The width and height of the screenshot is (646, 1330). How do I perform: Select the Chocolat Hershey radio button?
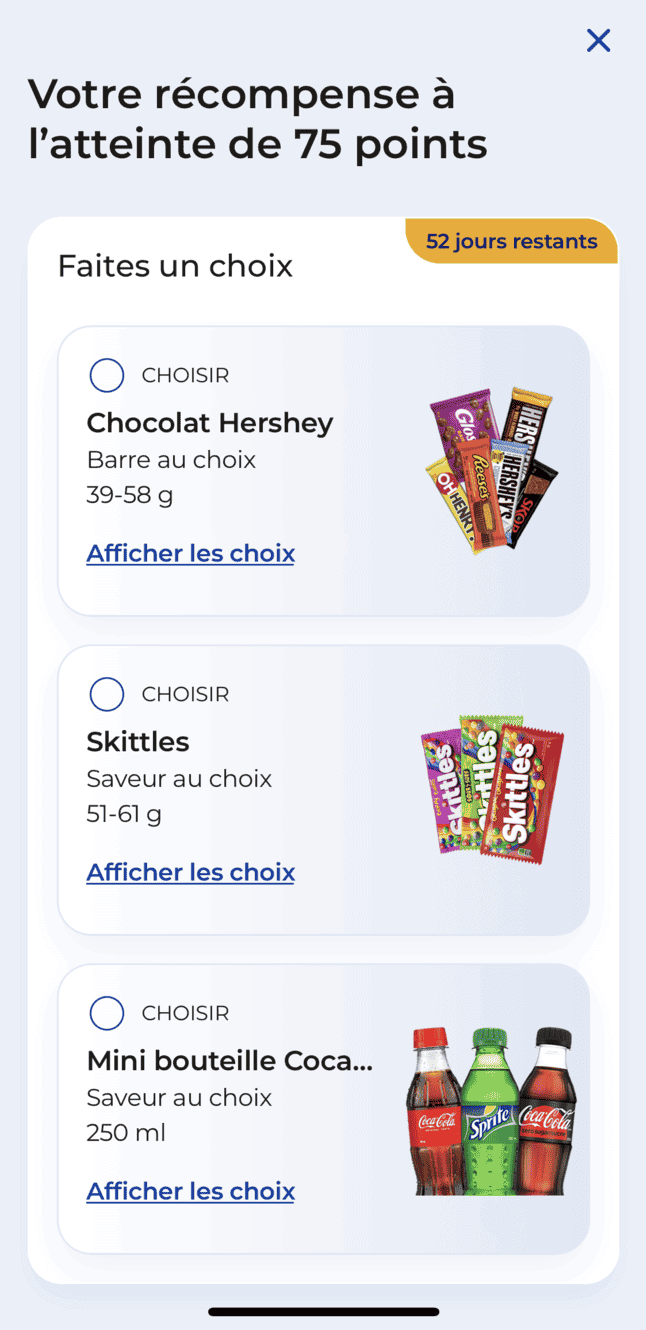[107, 375]
